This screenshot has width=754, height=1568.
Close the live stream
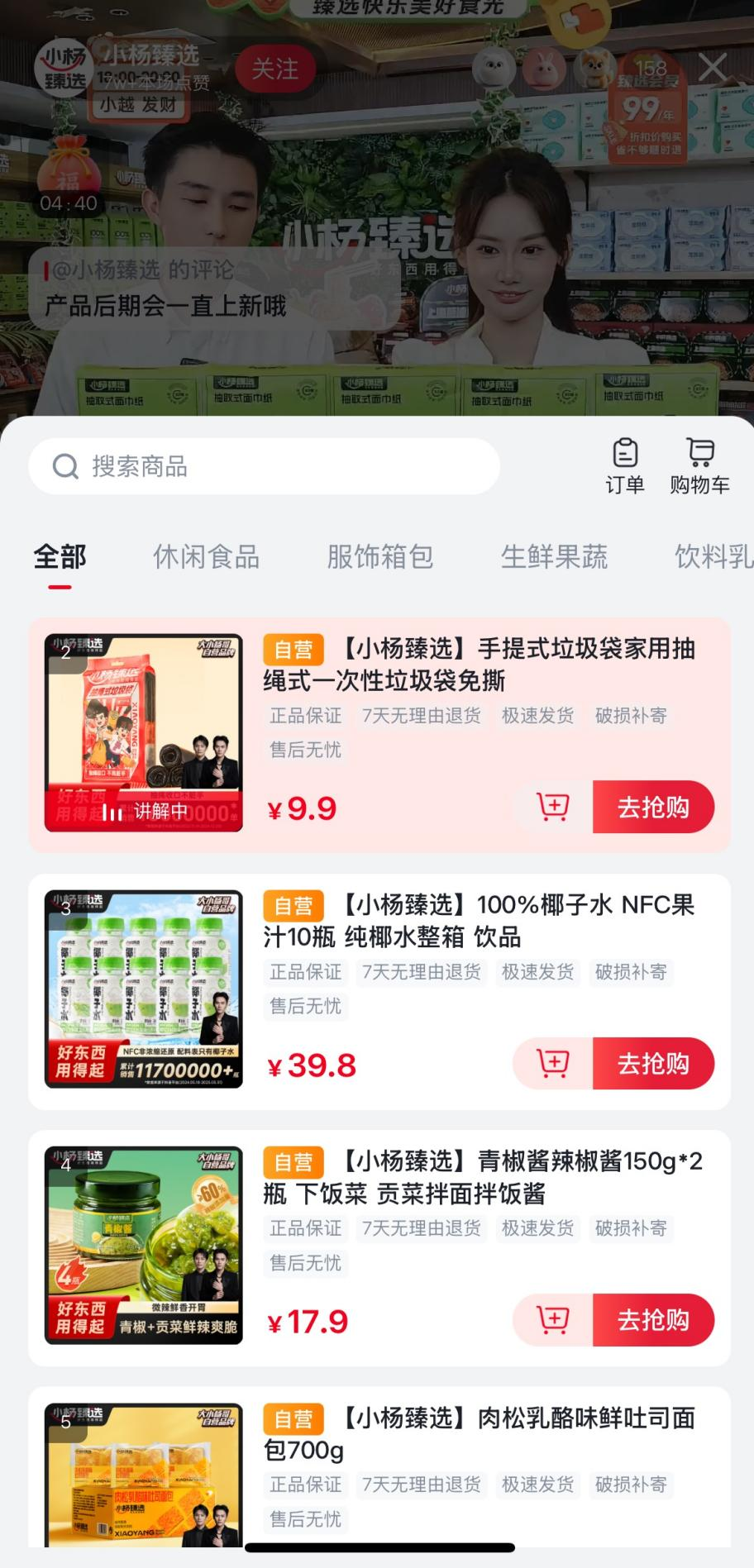(x=712, y=68)
